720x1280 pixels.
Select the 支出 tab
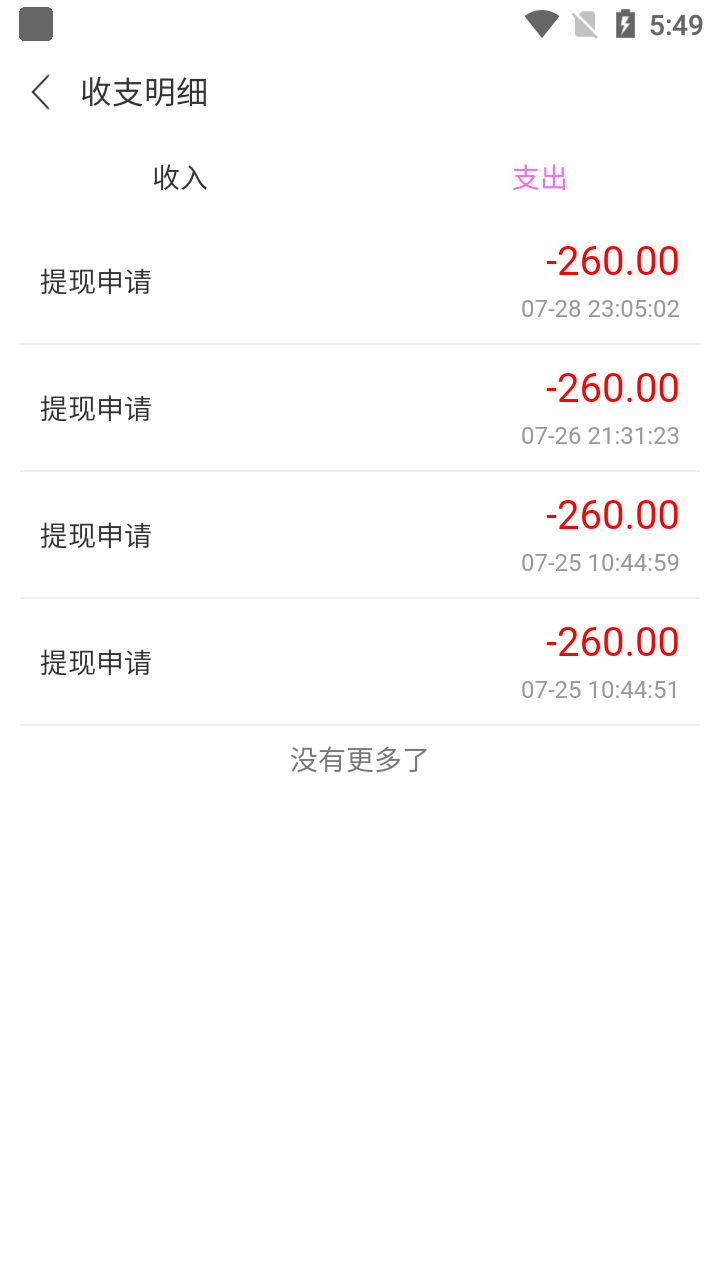[x=539, y=179]
